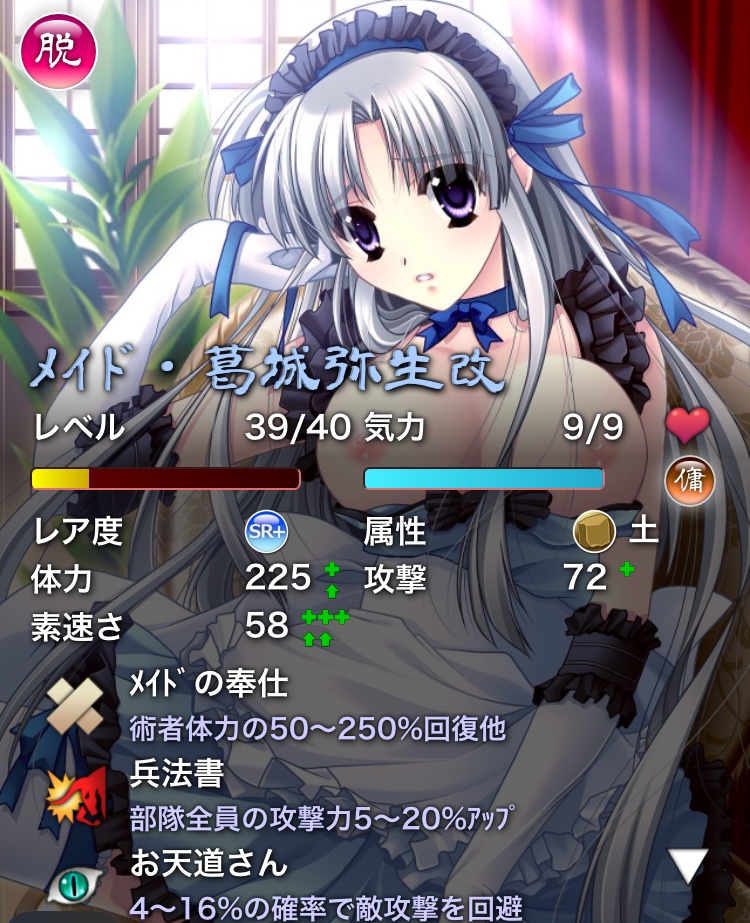The height and width of the screenshot is (923, 750).
Task: Tap the round 傭 badge icon
Action: [690, 480]
